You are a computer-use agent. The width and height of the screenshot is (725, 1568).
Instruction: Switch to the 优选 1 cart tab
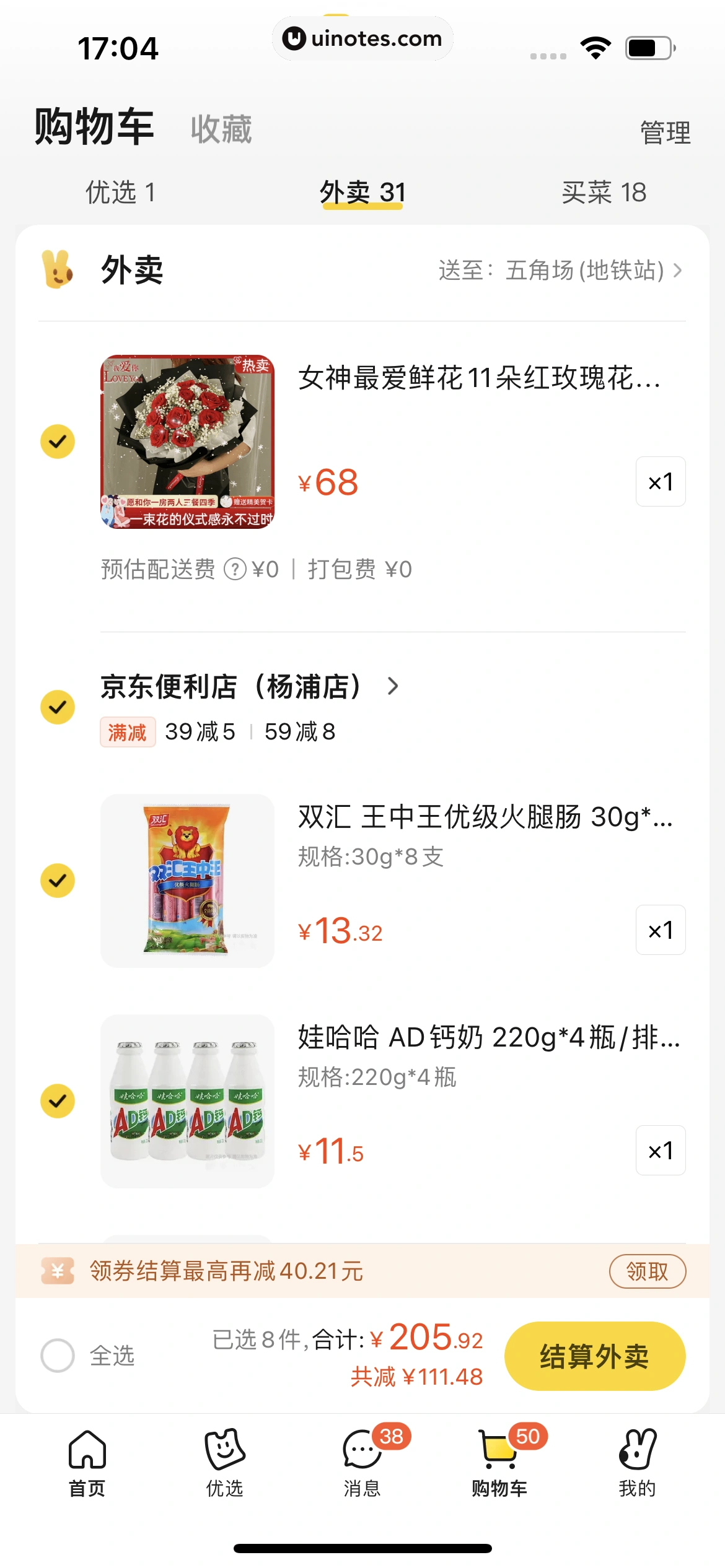(x=120, y=193)
